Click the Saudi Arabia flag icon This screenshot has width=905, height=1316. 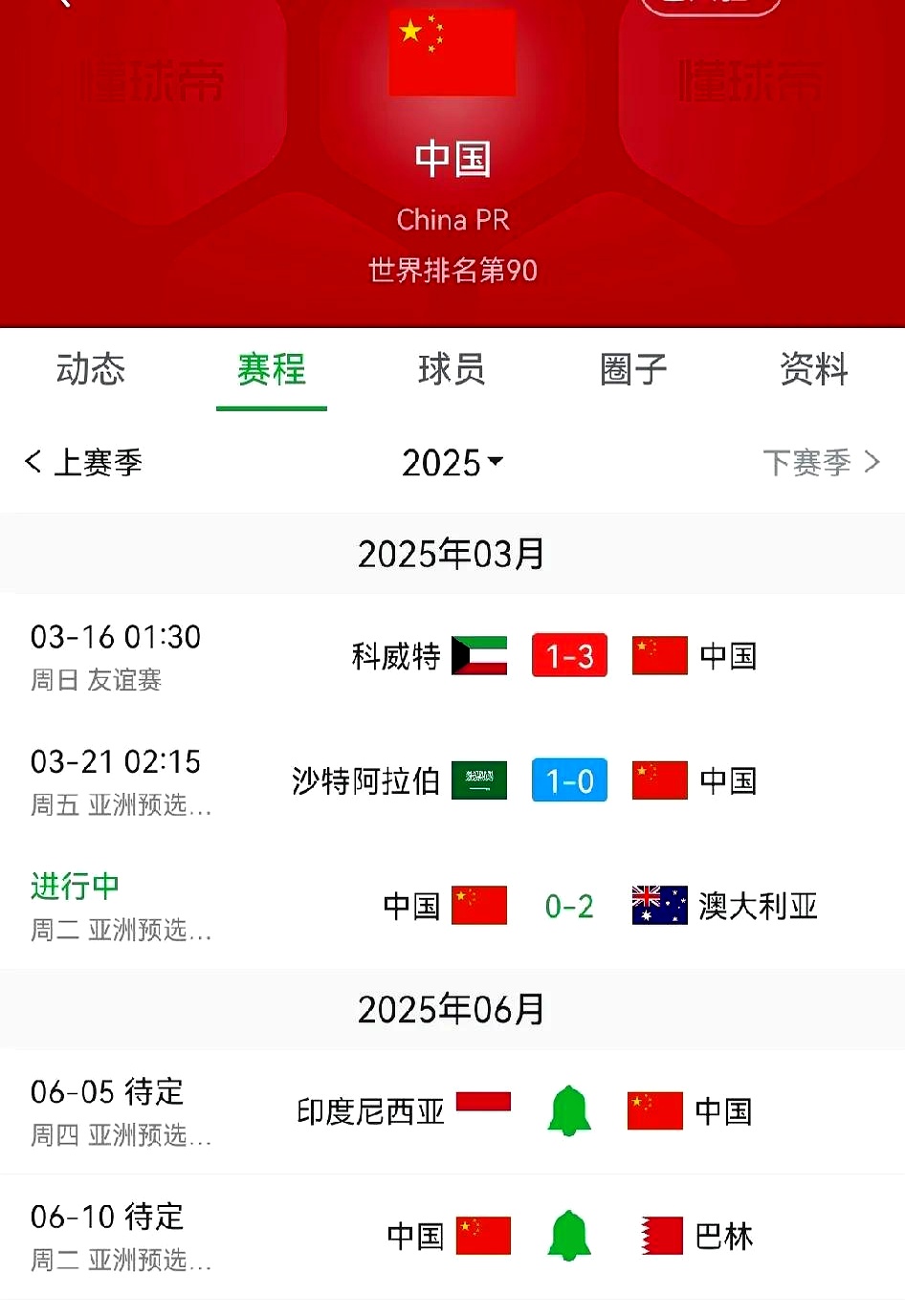tap(479, 779)
